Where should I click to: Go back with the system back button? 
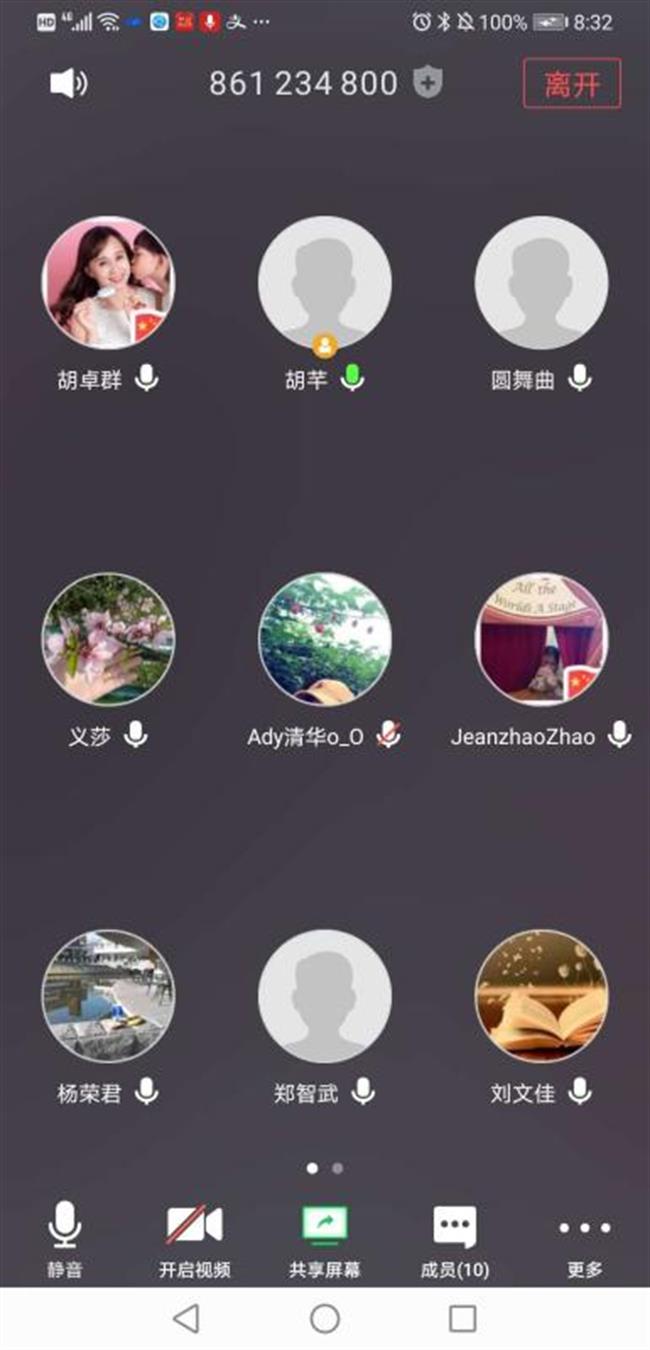(x=186, y=1319)
